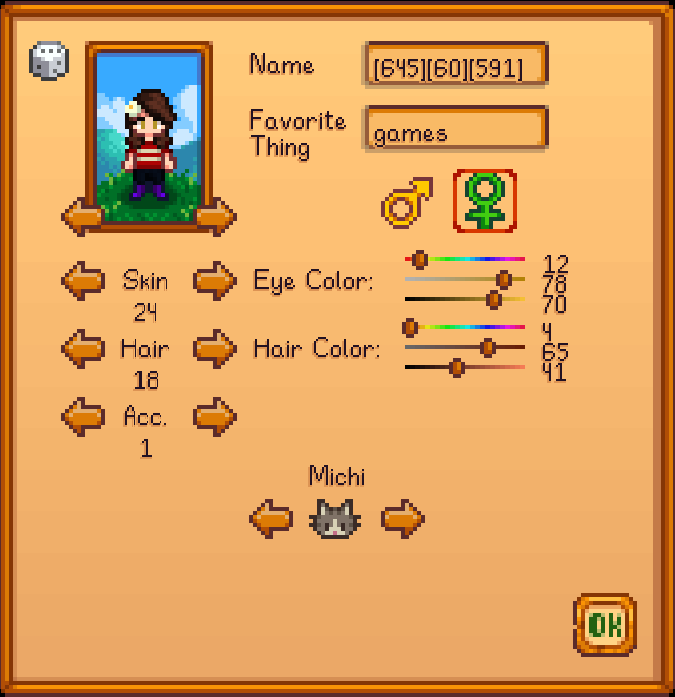The width and height of the screenshot is (675, 697).
Task: Go to next Hair style
Action: (x=214, y=349)
